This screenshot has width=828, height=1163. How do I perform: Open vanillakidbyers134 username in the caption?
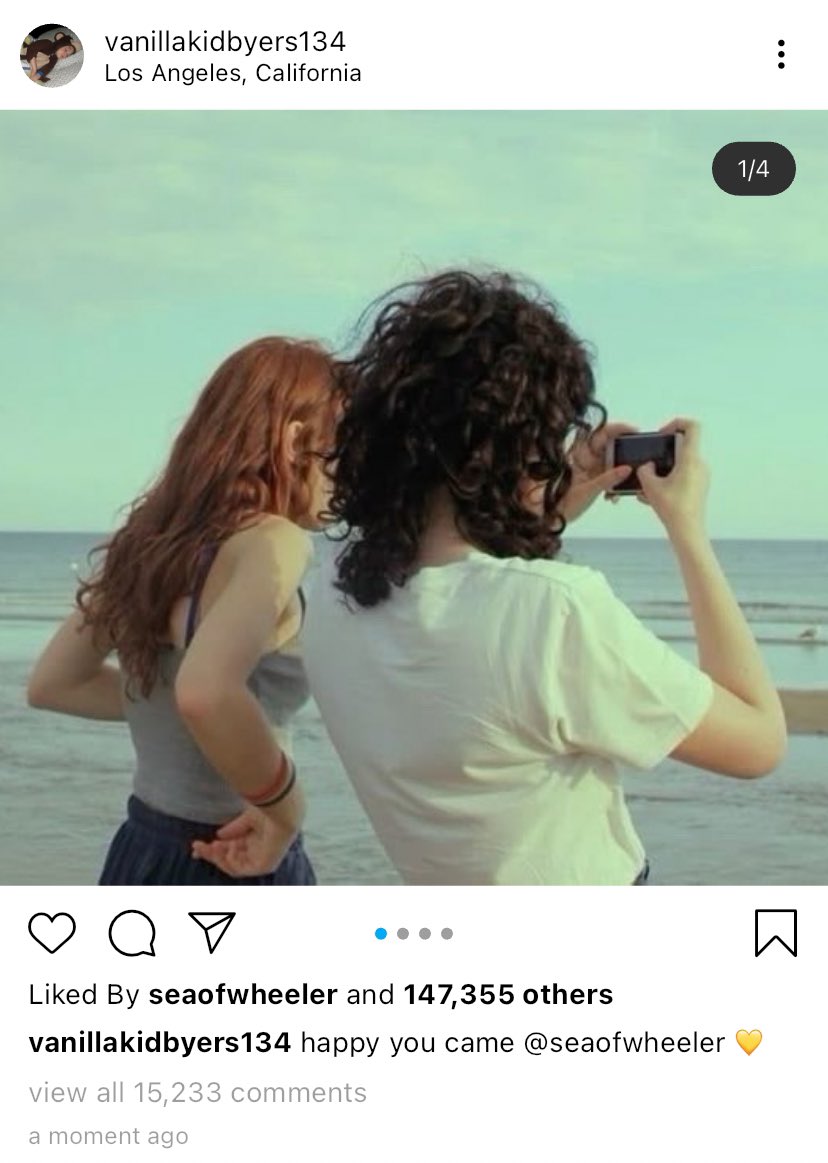(160, 1043)
